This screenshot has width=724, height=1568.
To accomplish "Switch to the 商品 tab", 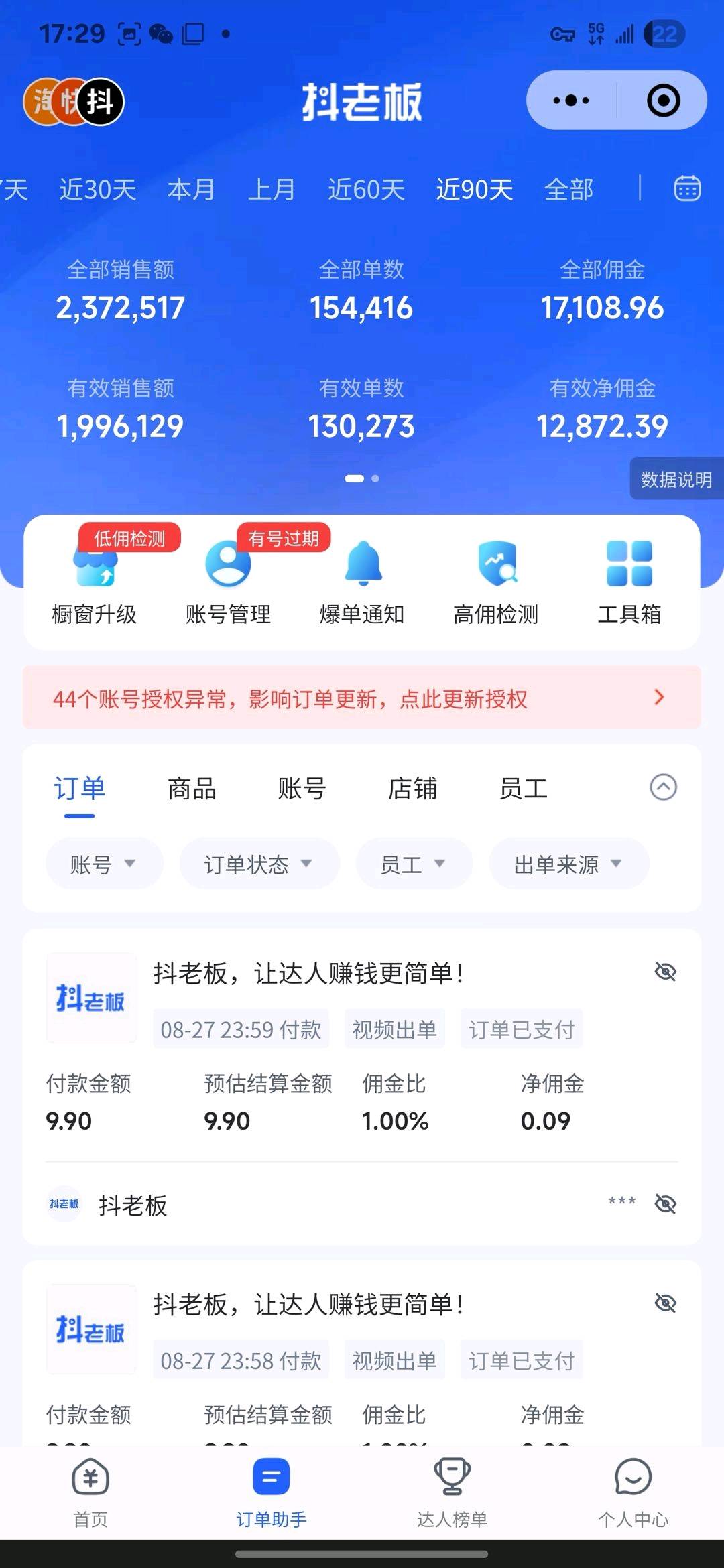I will click(191, 789).
